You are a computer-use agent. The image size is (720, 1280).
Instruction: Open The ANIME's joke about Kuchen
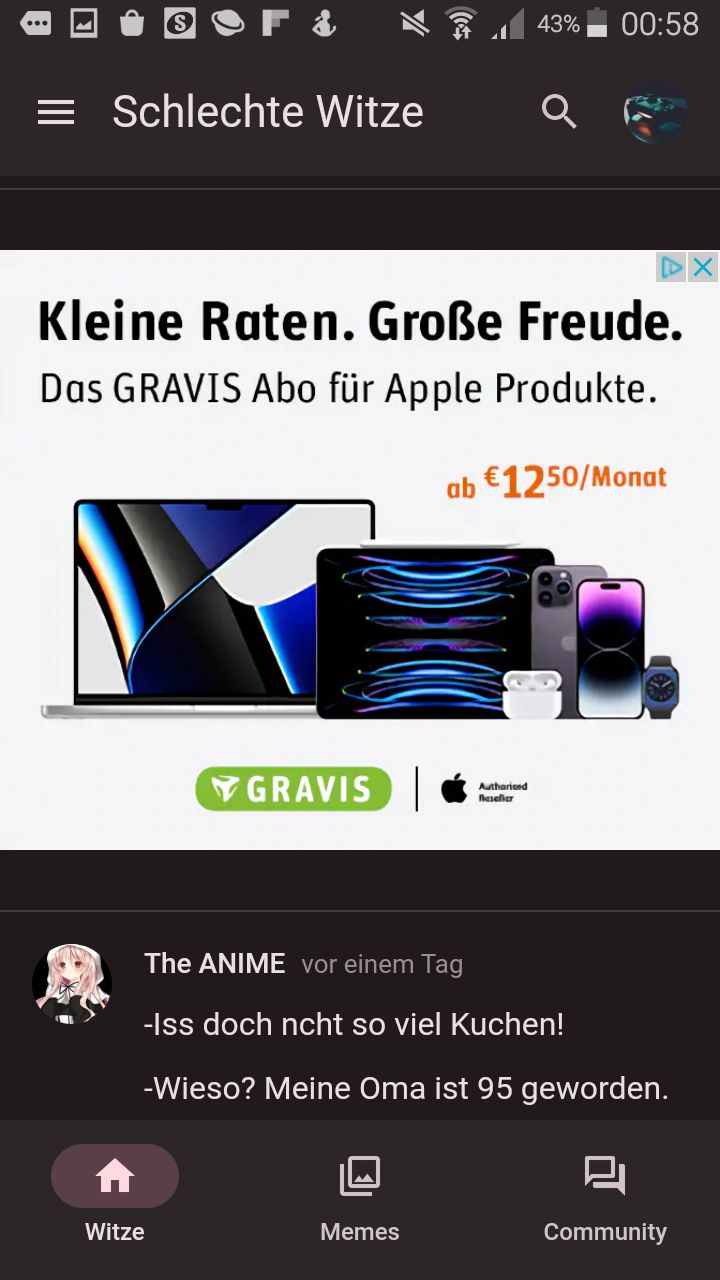pyautogui.click(x=405, y=1055)
